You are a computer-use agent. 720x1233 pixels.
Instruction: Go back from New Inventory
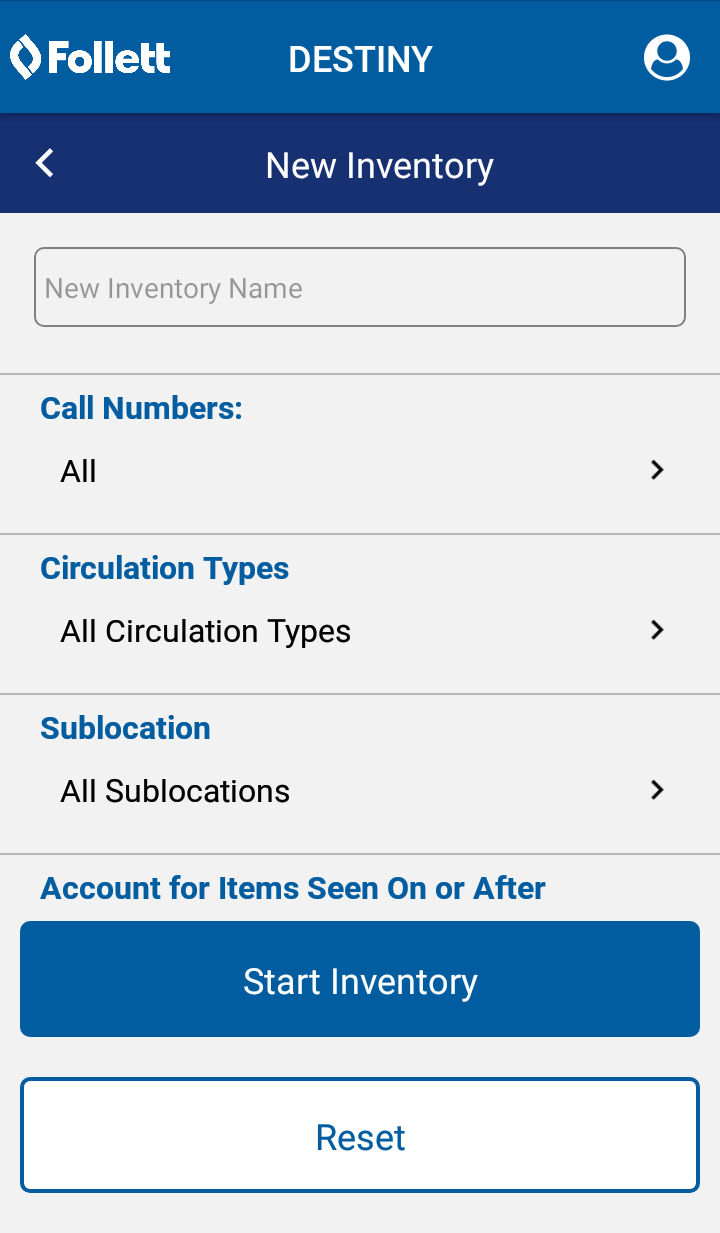tap(45, 164)
